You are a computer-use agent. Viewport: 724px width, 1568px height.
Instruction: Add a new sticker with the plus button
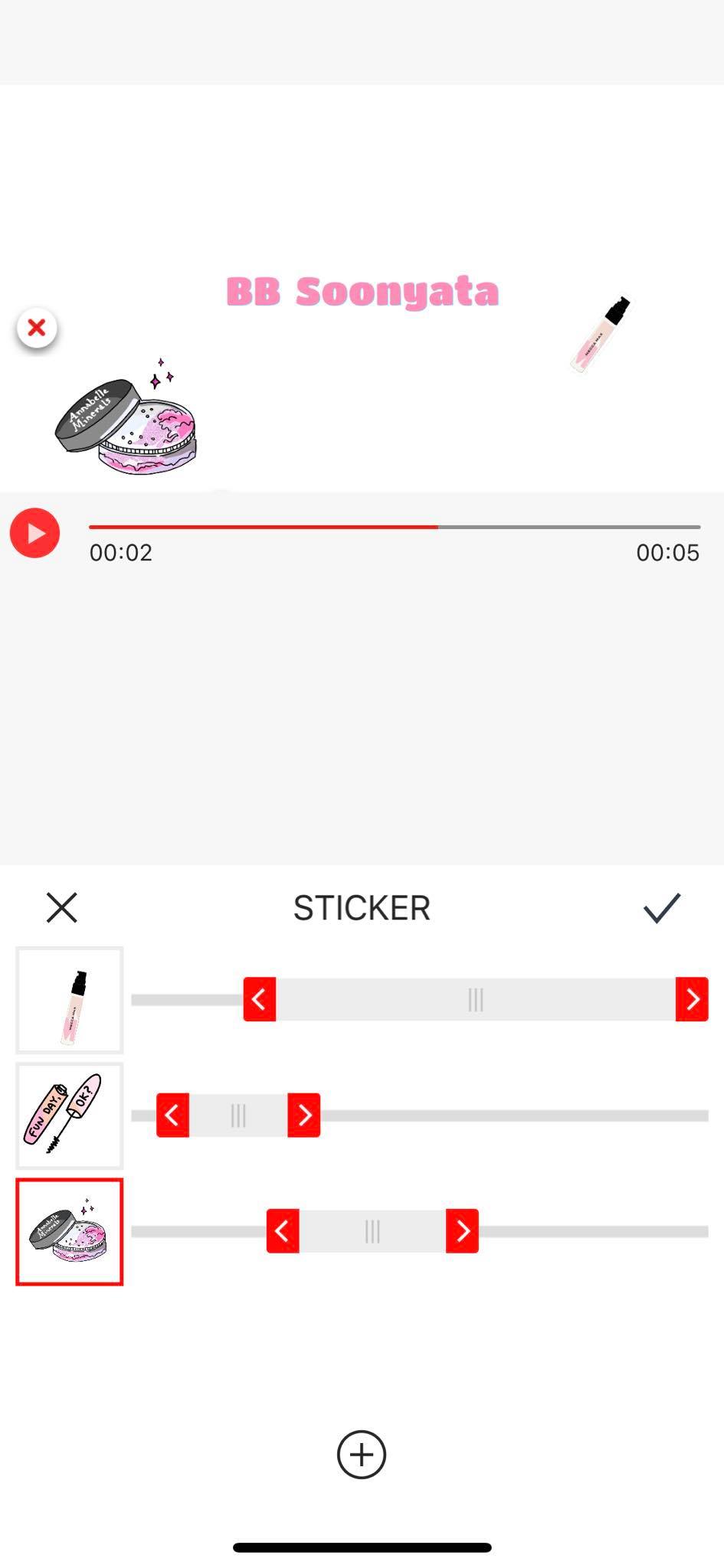point(362,1455)
